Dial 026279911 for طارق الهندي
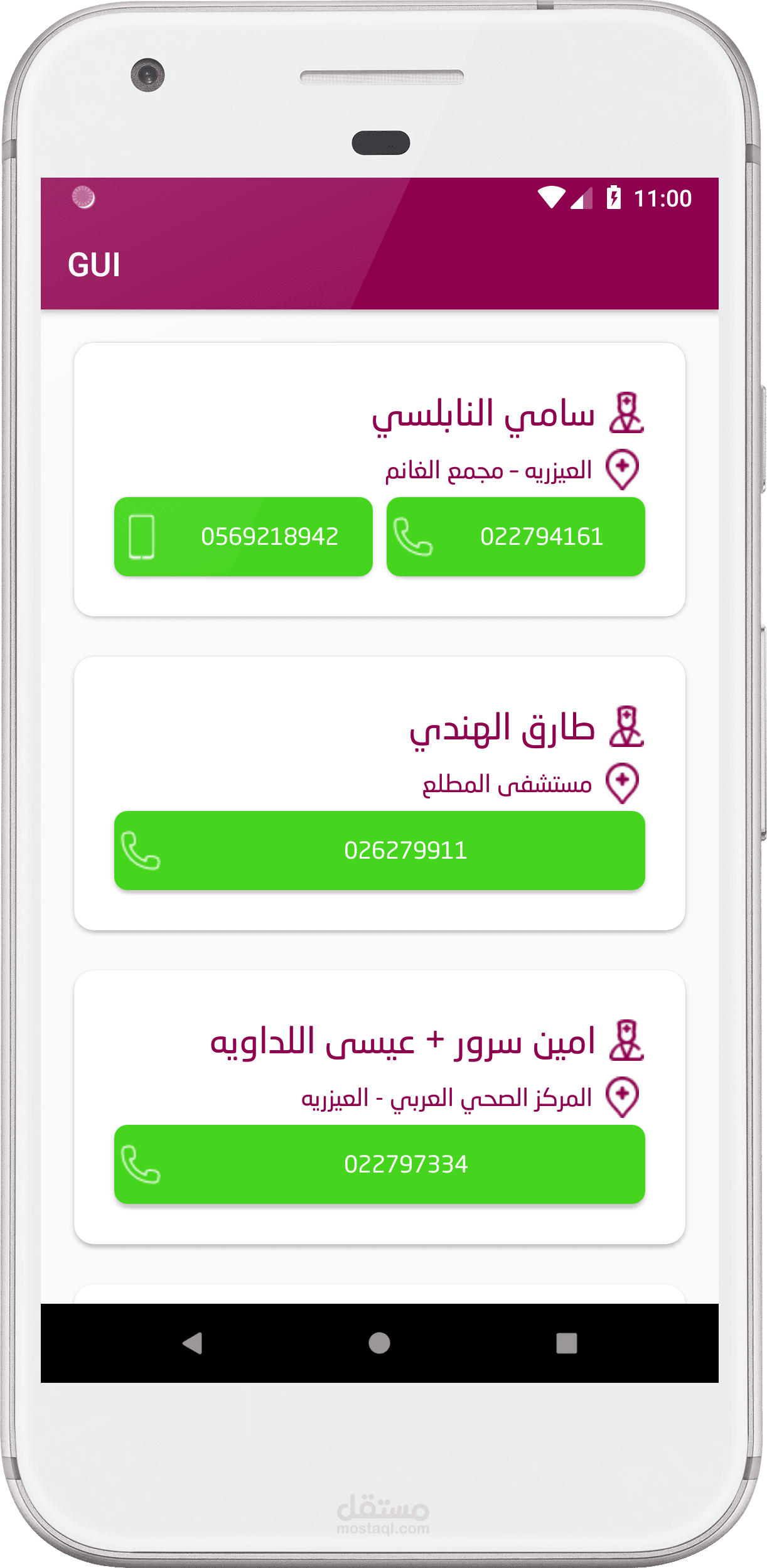This screenshot has height=1568, width=767. point(379,851)
